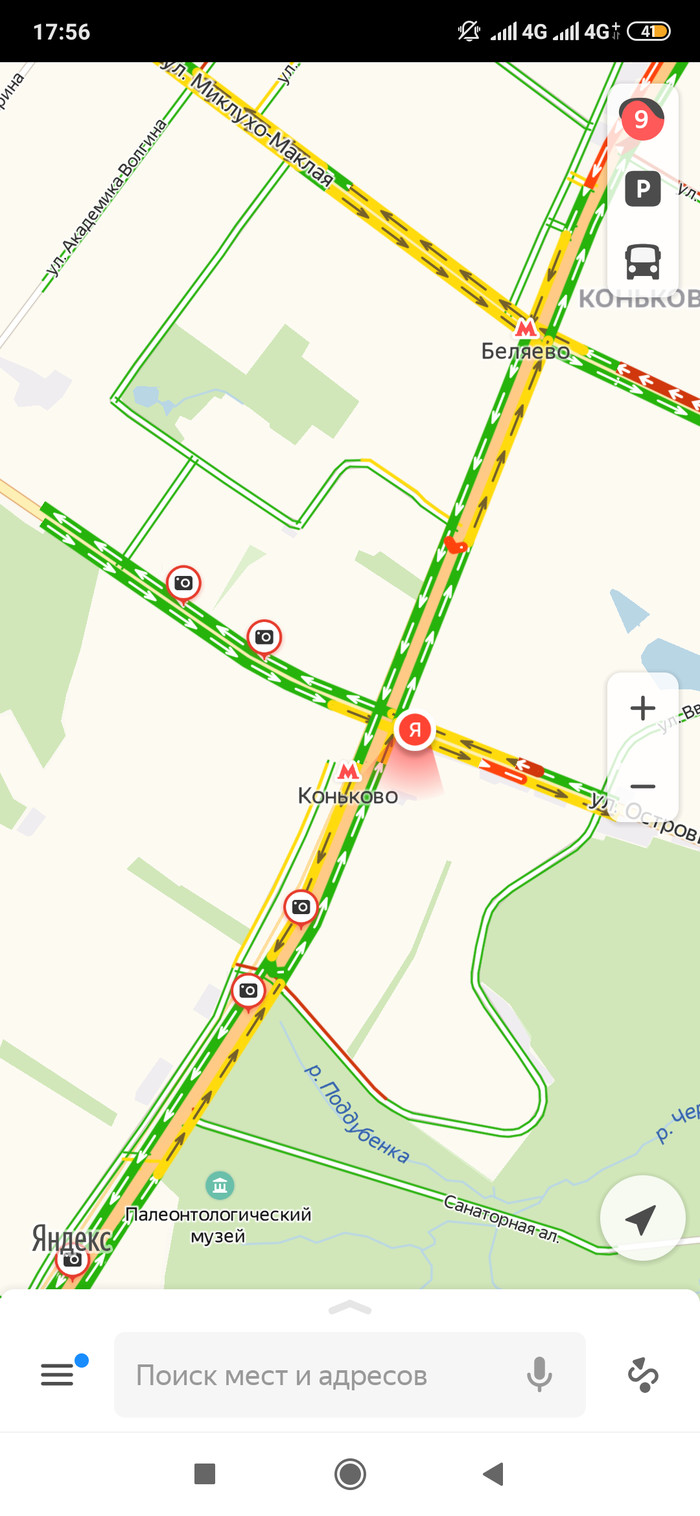Select the Беляево metro station marker
This screenshot has height=1516, width=700.
tap(524, 328)
